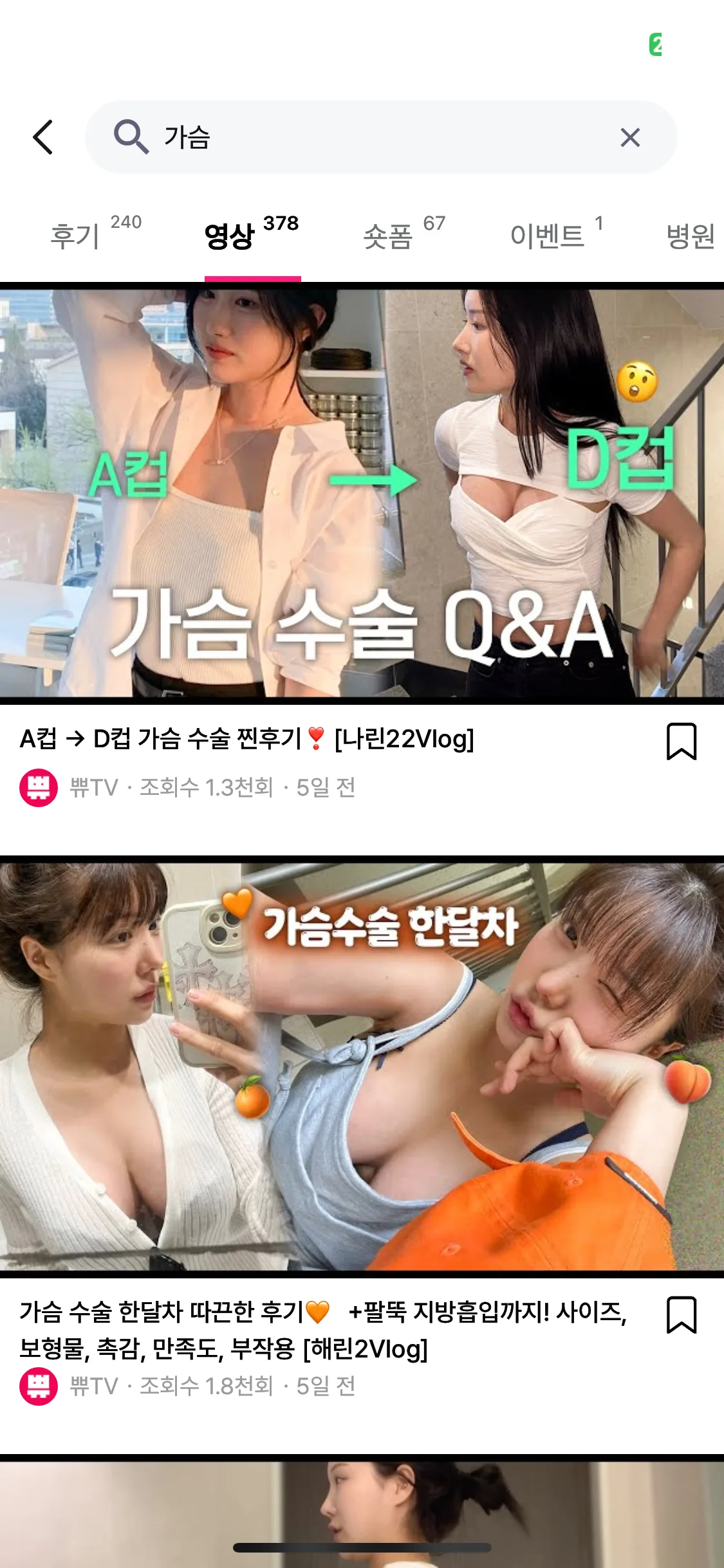Tap the search field containing 가슴

coord(381,137)
